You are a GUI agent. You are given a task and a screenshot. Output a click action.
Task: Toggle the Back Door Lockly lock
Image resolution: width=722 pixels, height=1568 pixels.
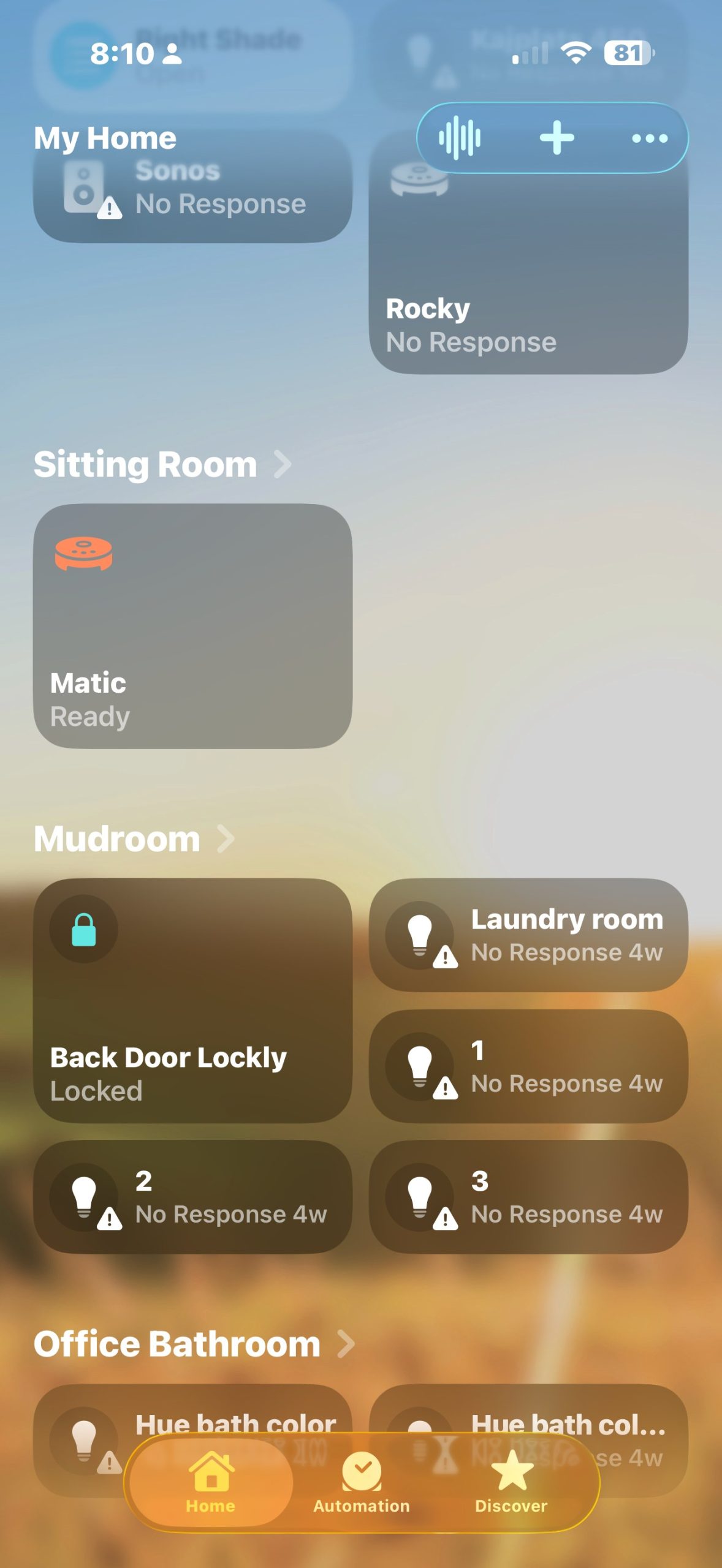pos(84,929)
